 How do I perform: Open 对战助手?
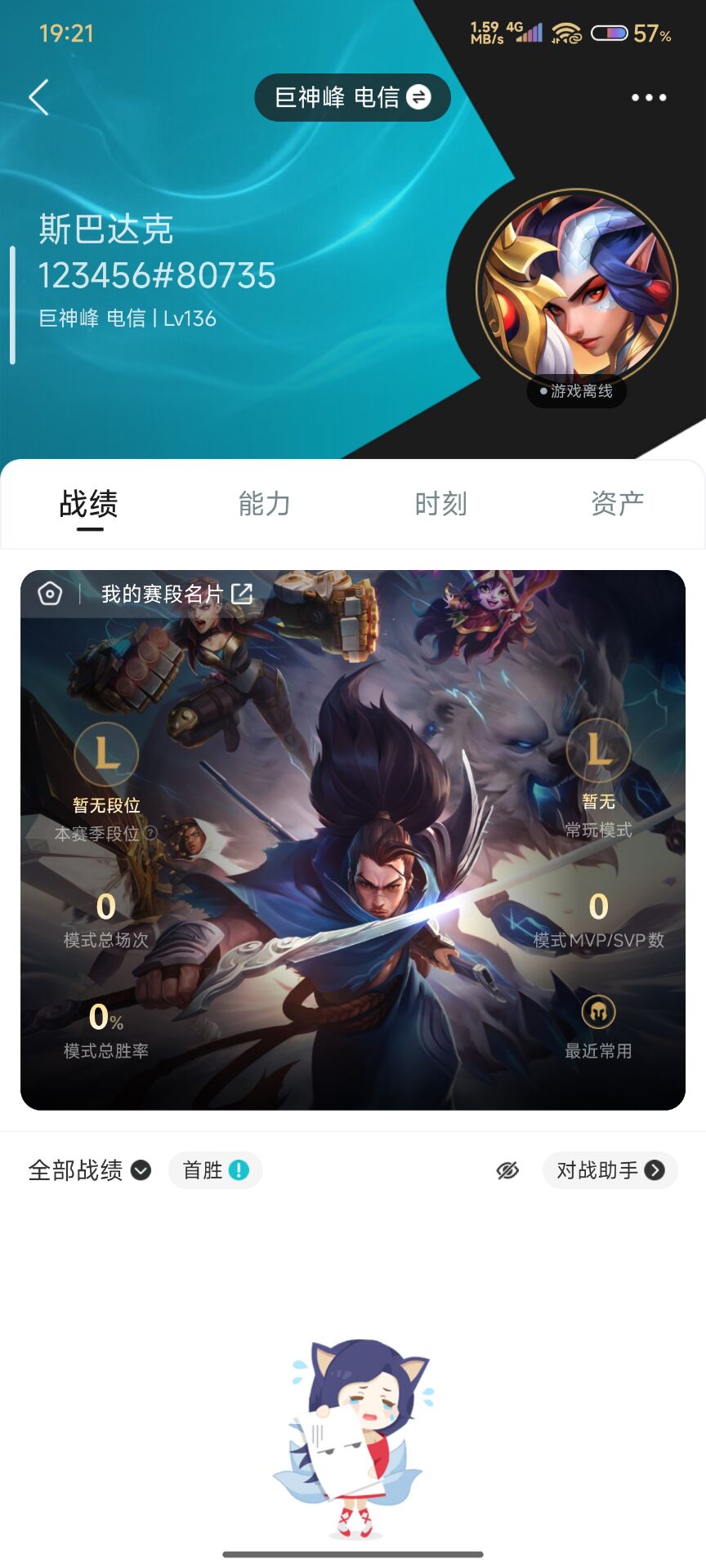610,1170
